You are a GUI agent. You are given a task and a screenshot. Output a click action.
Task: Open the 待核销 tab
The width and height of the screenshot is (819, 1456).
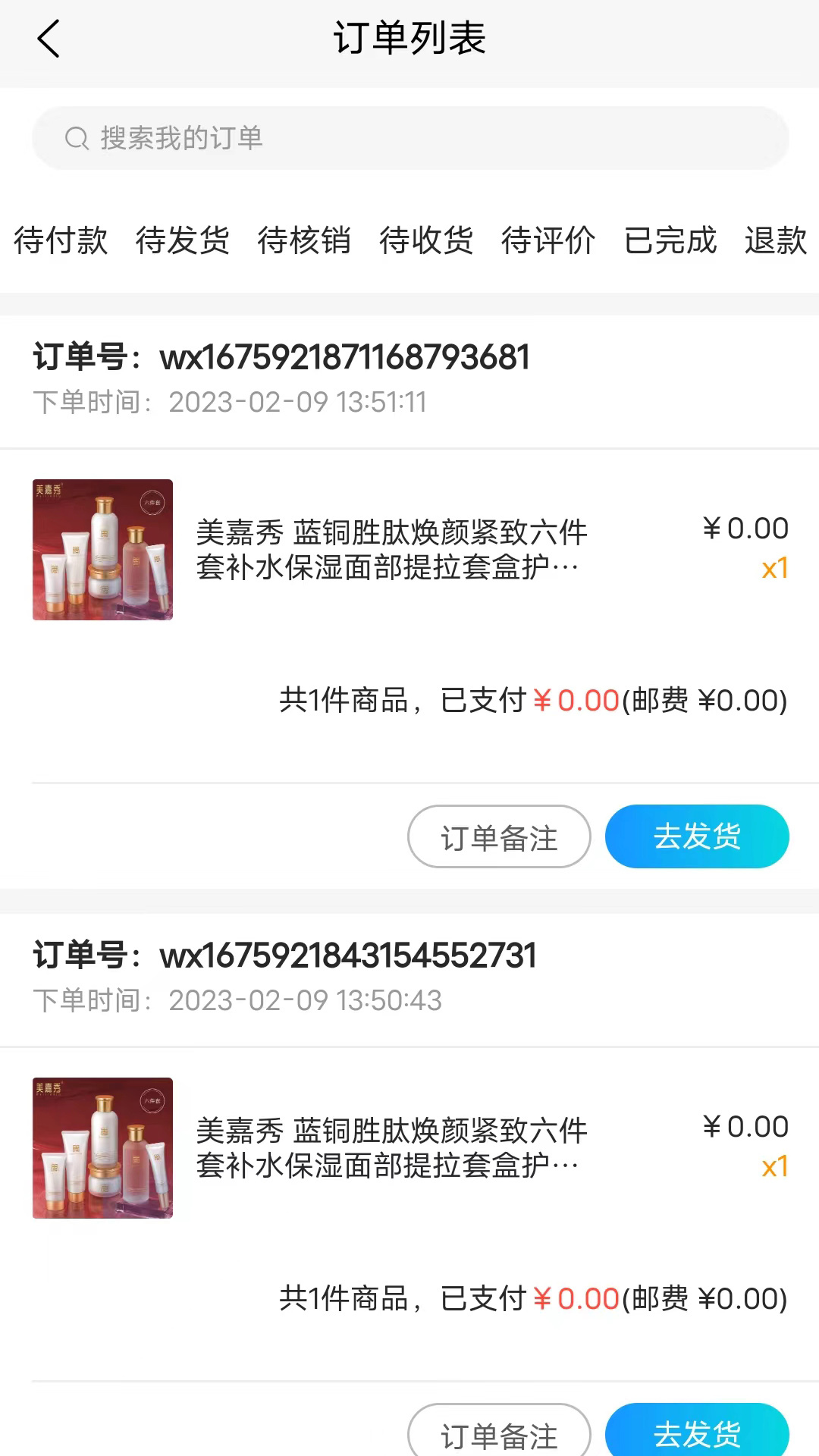304,240
